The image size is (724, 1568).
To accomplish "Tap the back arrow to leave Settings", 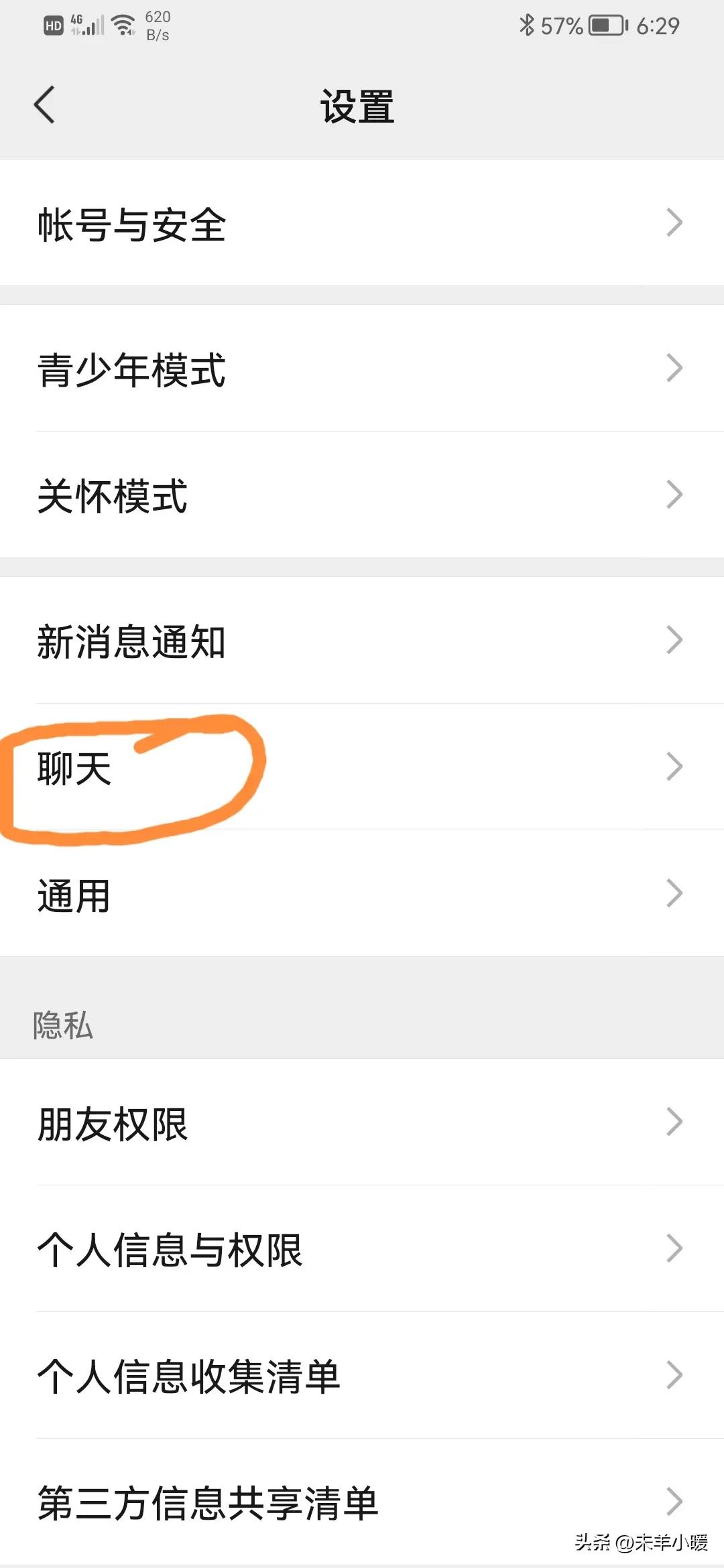I will tap(44, 105).
